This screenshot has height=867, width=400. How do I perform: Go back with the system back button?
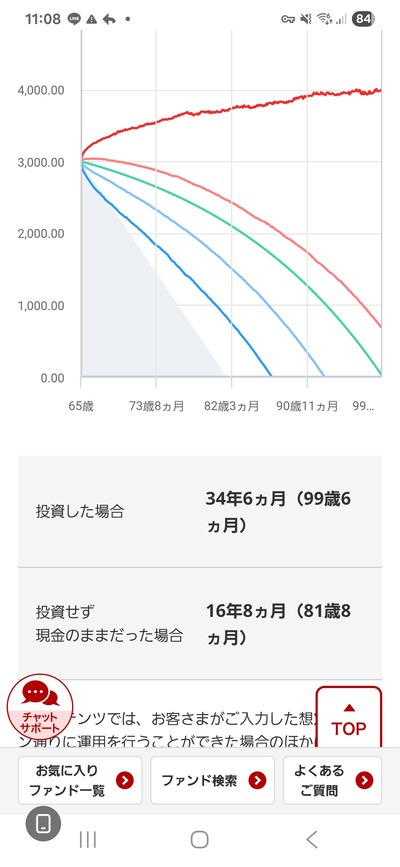[x=312, y=839]
